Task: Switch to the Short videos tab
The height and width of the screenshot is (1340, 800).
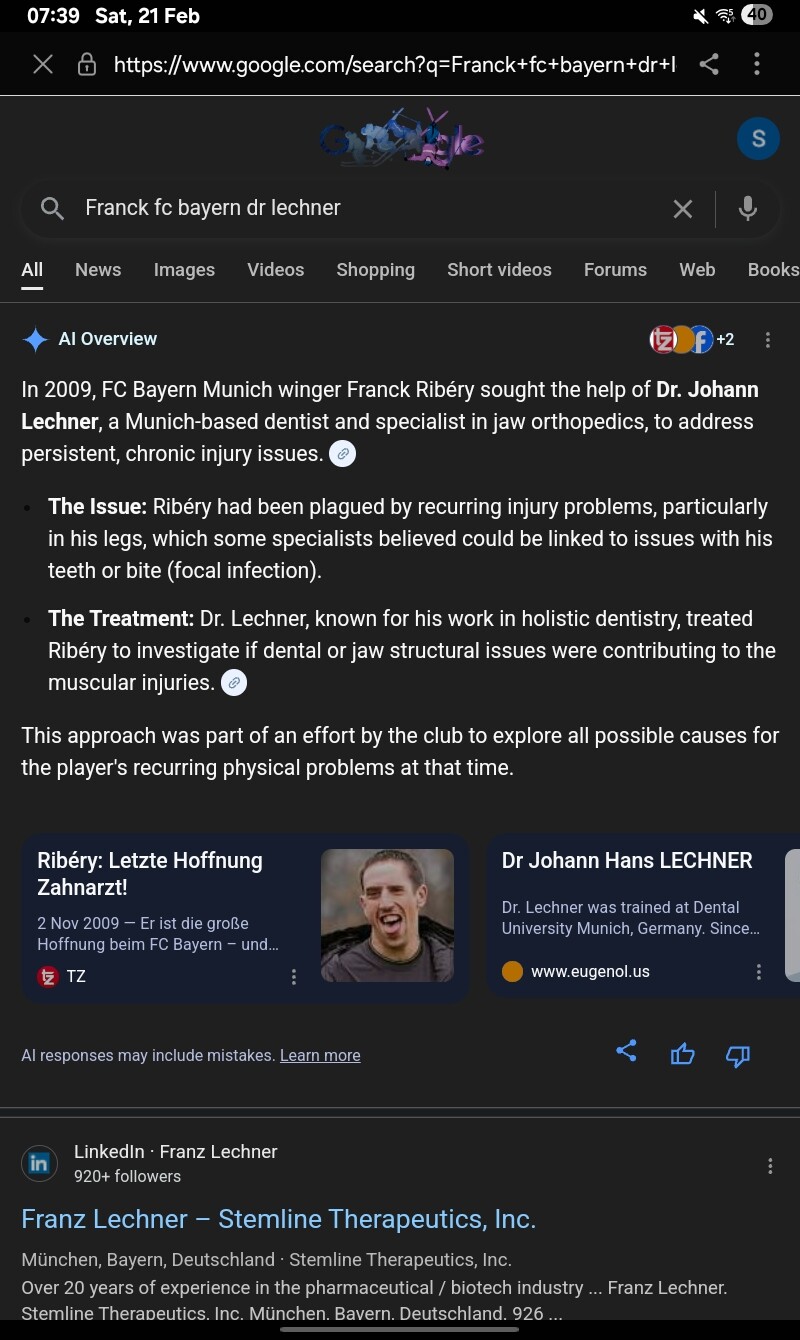Action: click(499, 270)
